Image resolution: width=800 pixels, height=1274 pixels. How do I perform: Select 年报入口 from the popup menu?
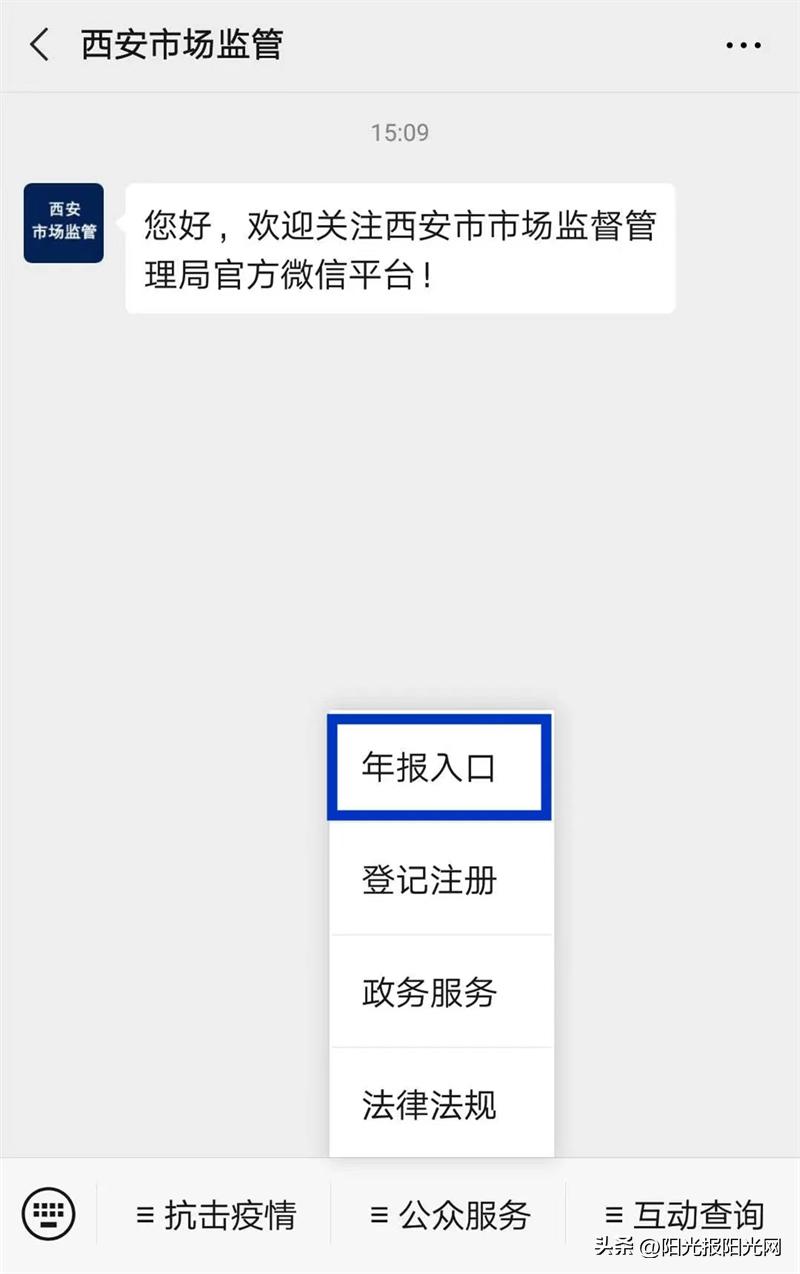pyautogui.click(x=438, y=766)
